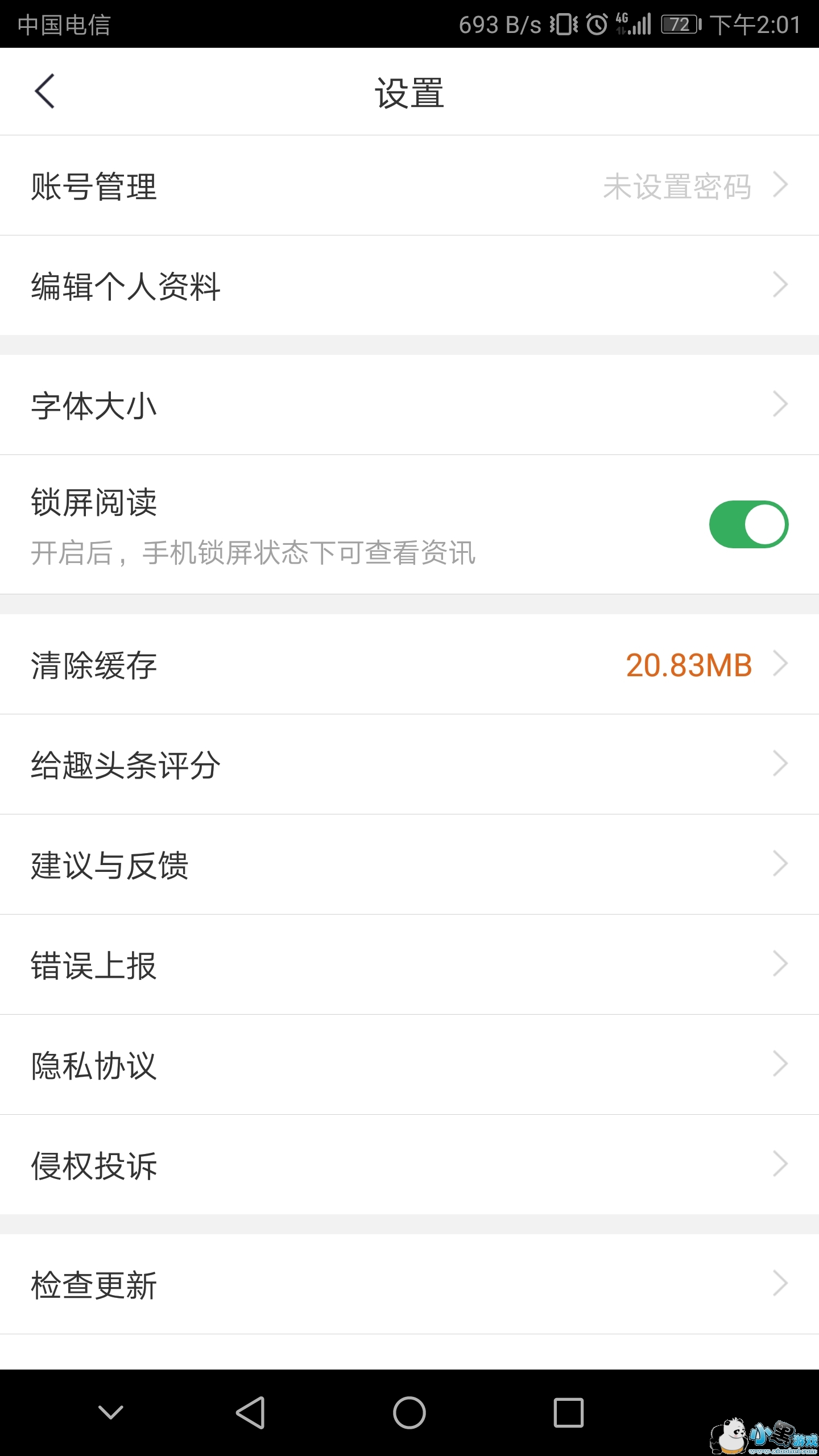View the 隐私协议 privacy agreement
This screenshot has width=819, height=1456.
point(409,1065)
